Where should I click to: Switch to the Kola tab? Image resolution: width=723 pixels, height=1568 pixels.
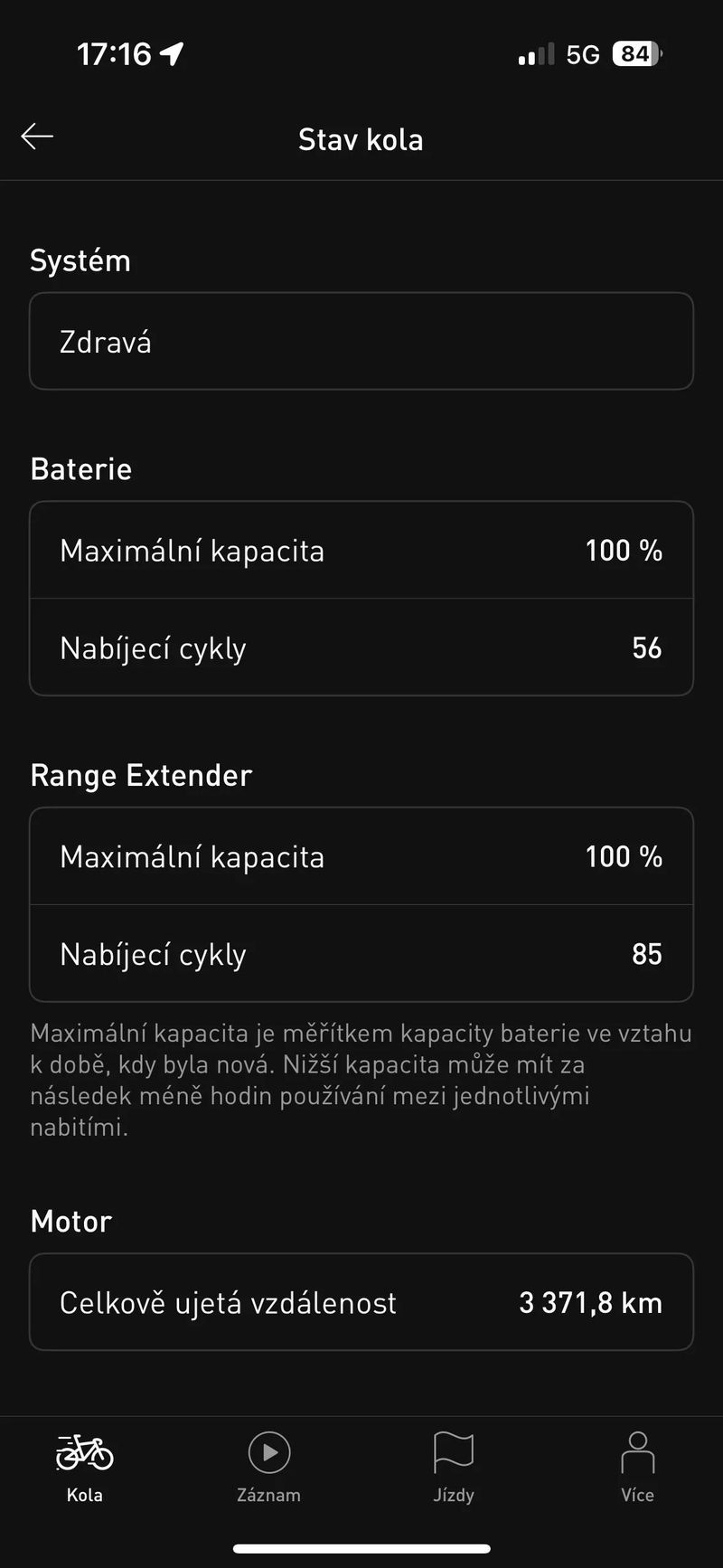pyautogui.click(x=85, y=1466)
